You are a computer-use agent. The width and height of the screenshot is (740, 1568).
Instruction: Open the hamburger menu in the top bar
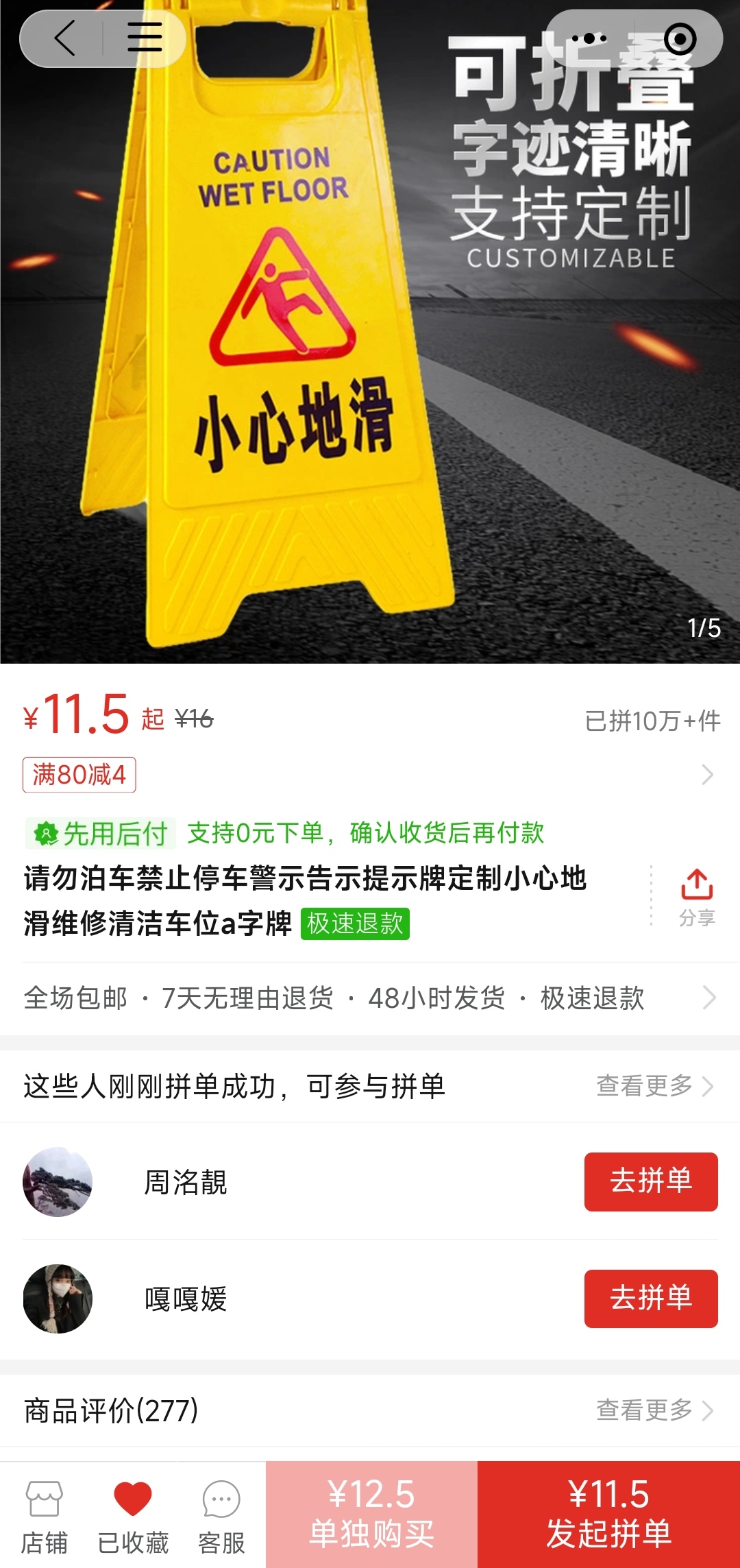145,38
